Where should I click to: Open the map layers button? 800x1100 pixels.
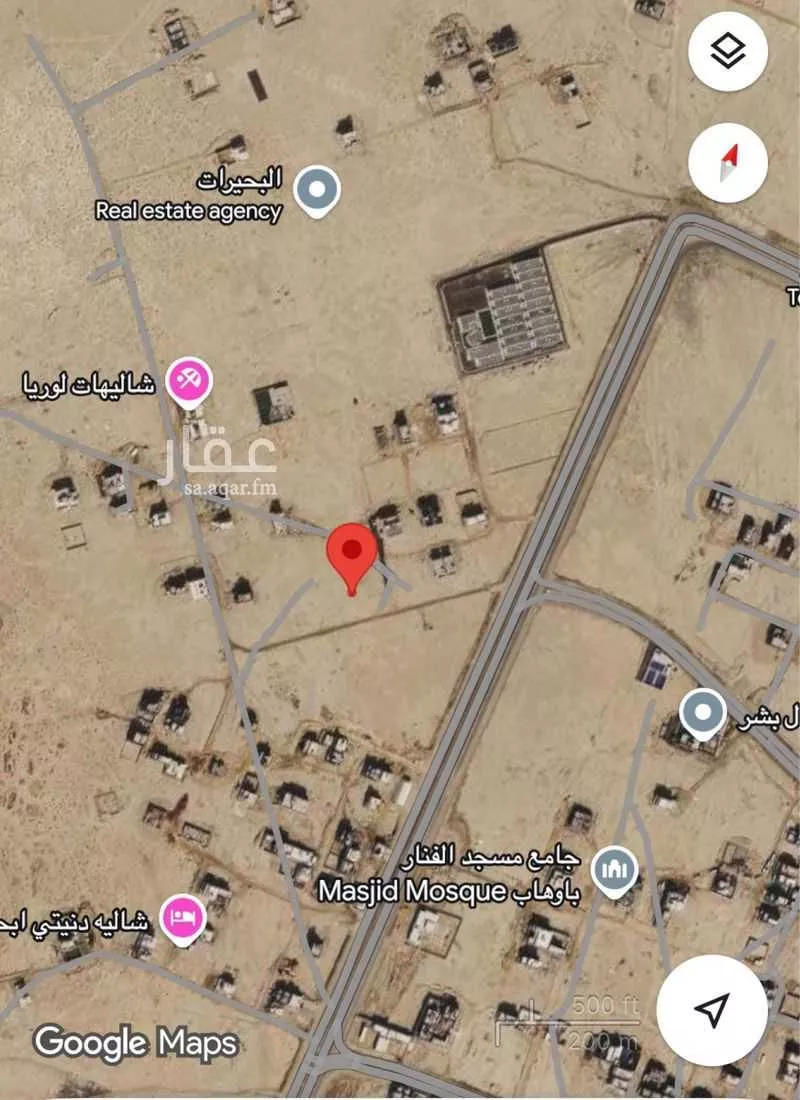[728, 52]
